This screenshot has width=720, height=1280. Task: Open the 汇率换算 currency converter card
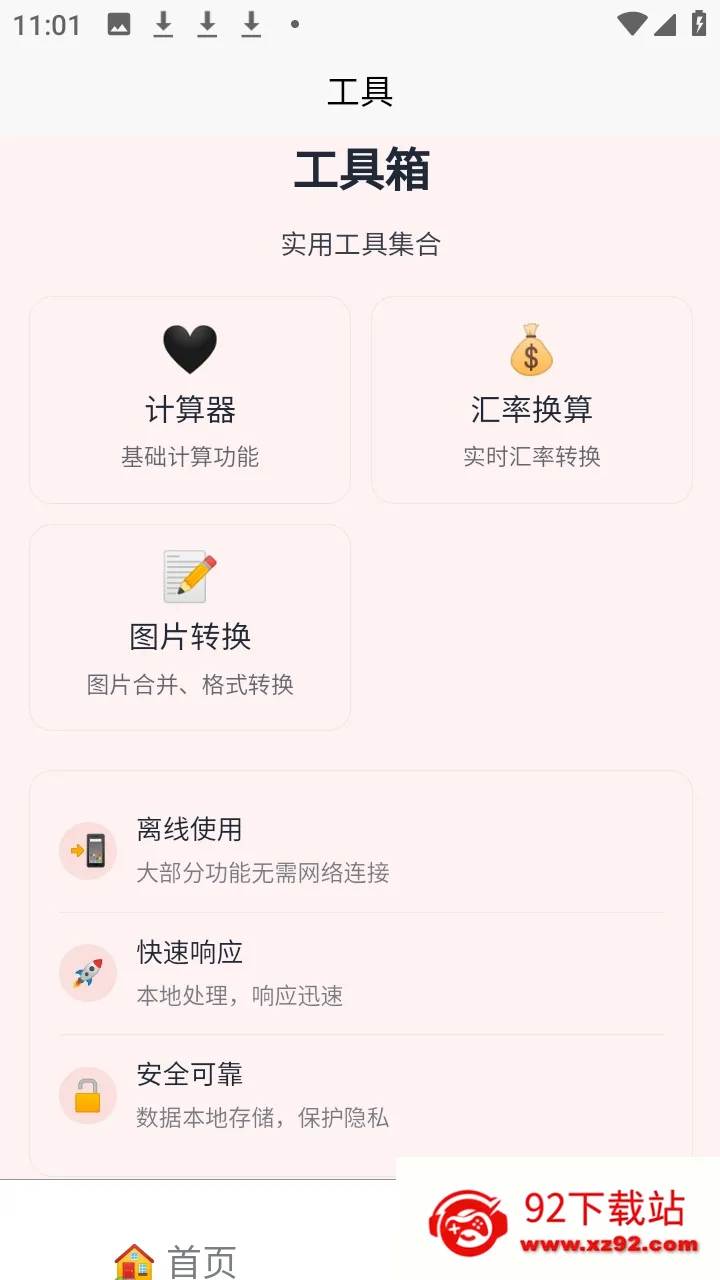coord(531,400)
